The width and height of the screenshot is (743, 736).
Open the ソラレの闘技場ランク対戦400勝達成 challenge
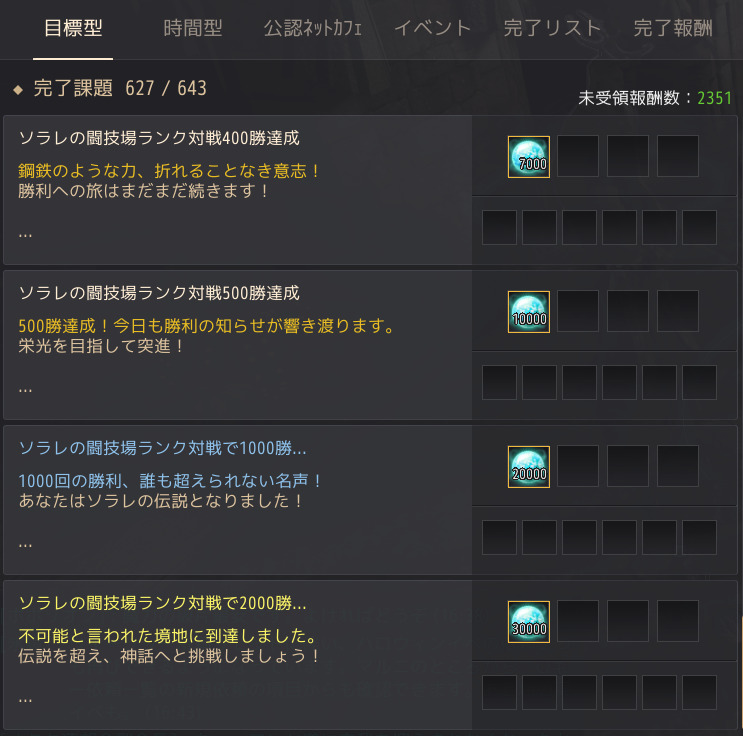(x=160, y=138)
